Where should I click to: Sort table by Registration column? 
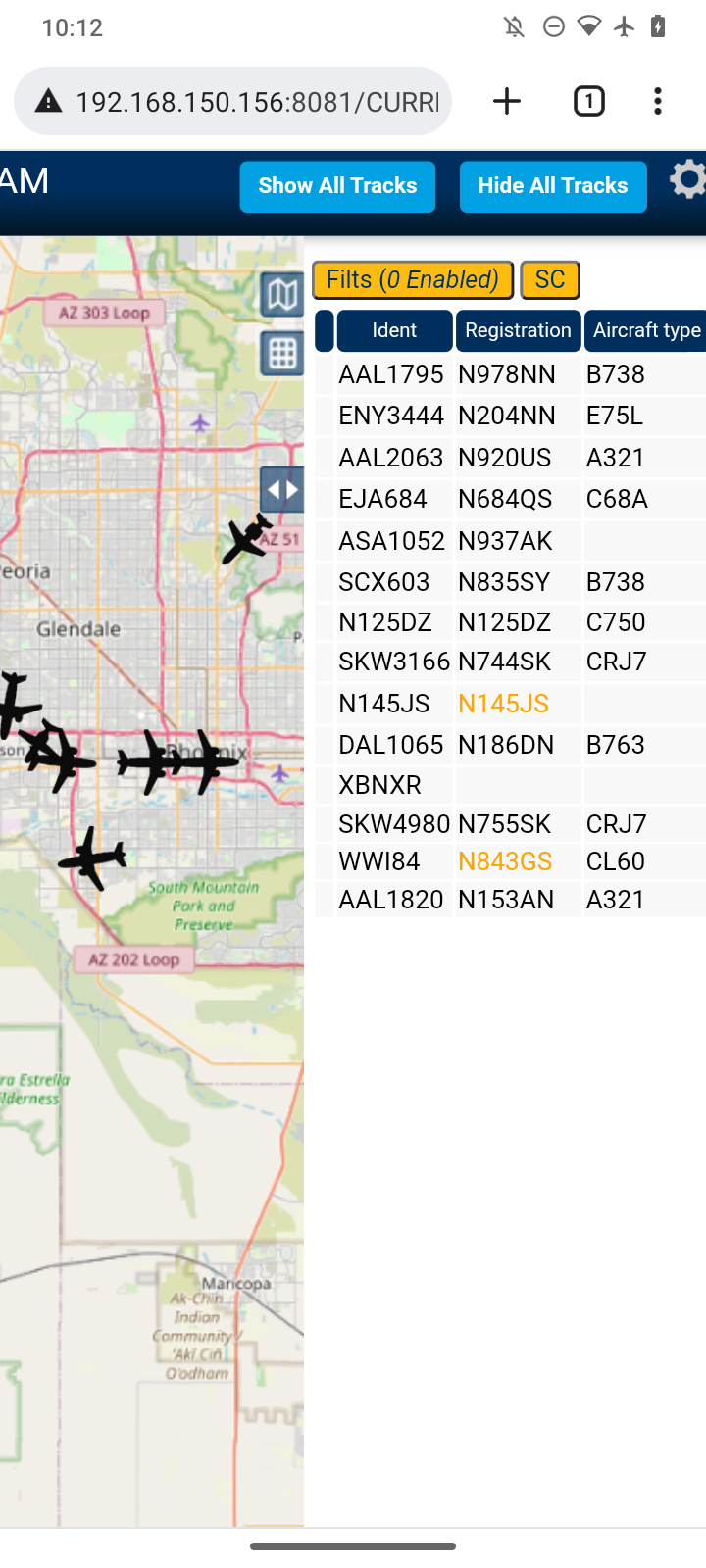pyautogui.click(x=518, y=330)
